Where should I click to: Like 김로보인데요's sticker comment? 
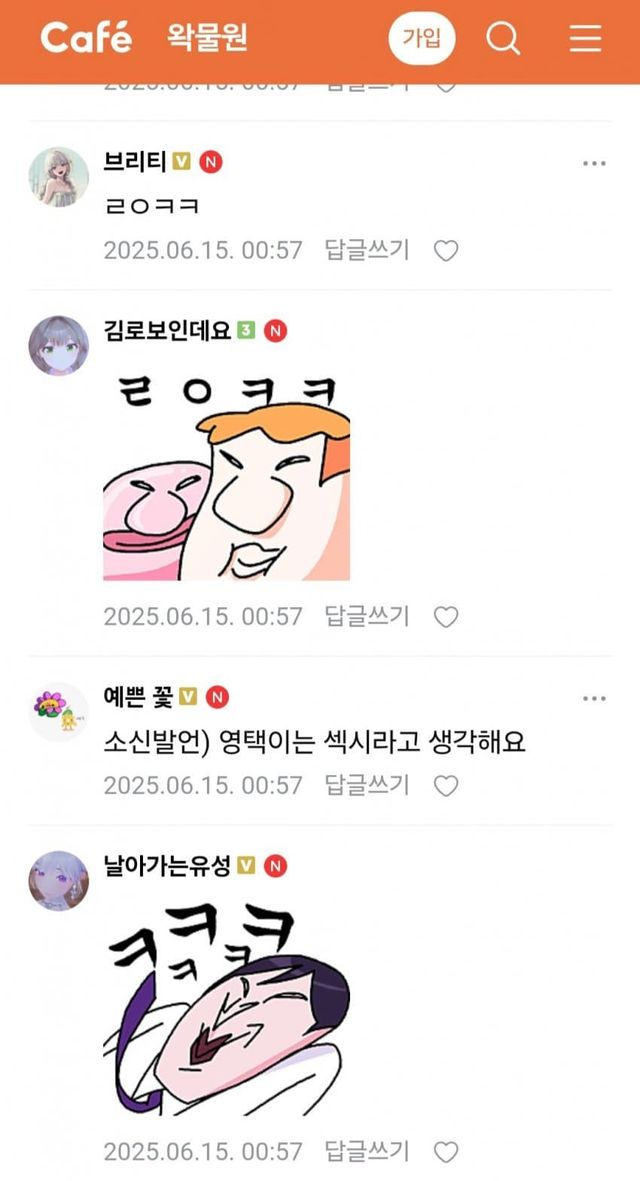446,617
